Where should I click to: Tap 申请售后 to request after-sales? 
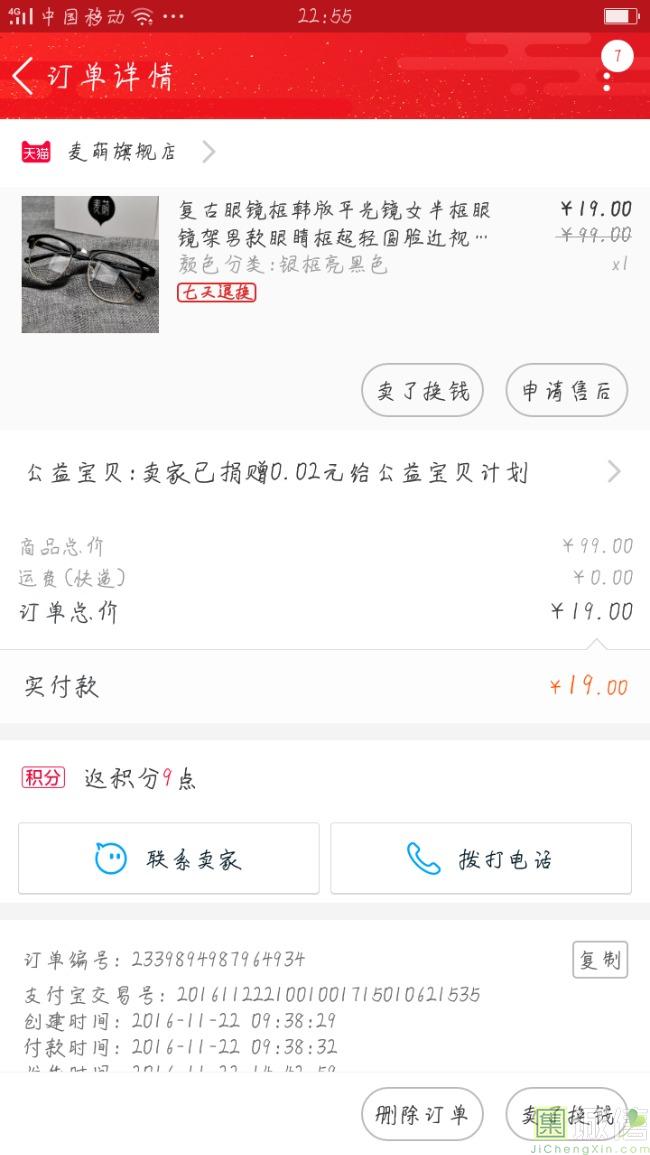point(567,390)
